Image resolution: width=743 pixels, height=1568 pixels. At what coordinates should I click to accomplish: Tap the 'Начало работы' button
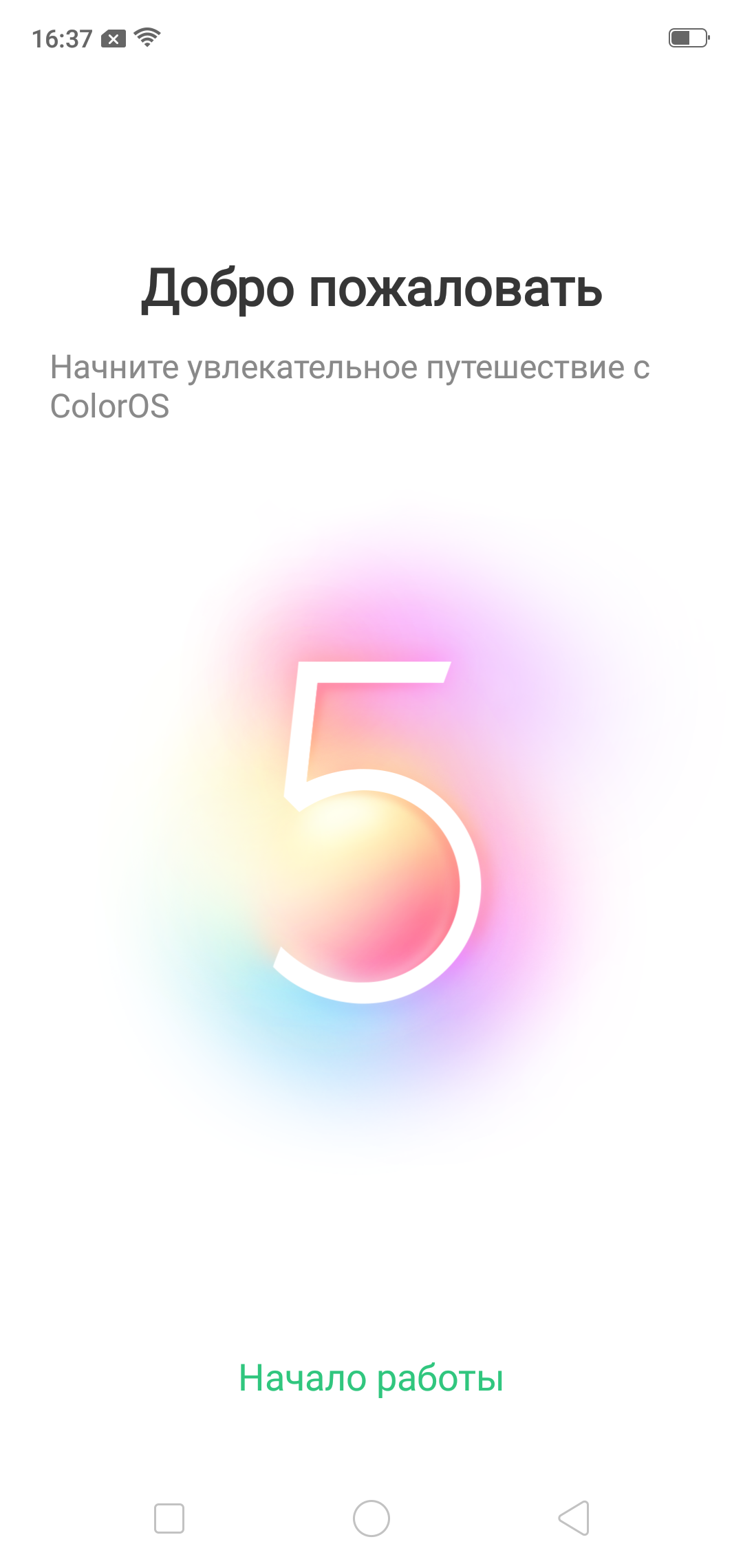[371, 1378]
